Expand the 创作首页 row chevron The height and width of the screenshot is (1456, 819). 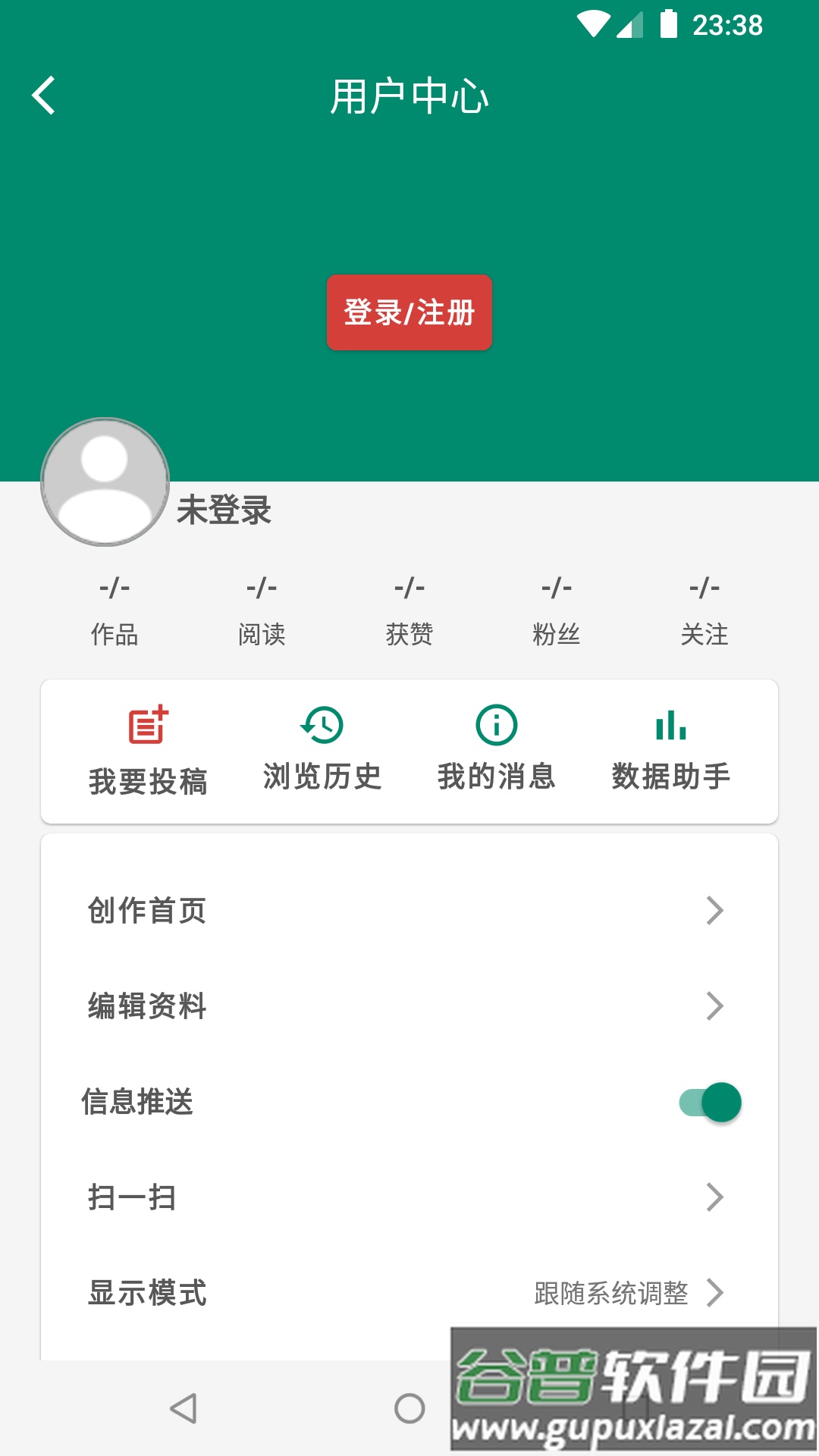click(x=714, y=912)
